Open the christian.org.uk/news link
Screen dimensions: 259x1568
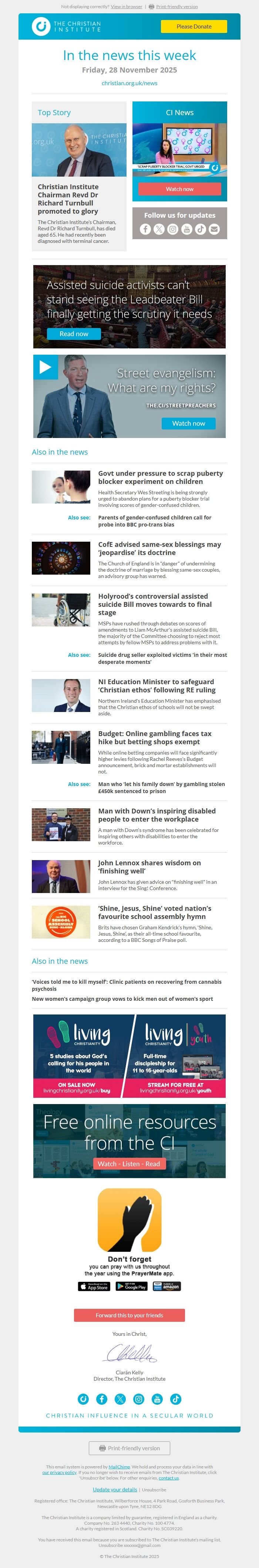129,83
